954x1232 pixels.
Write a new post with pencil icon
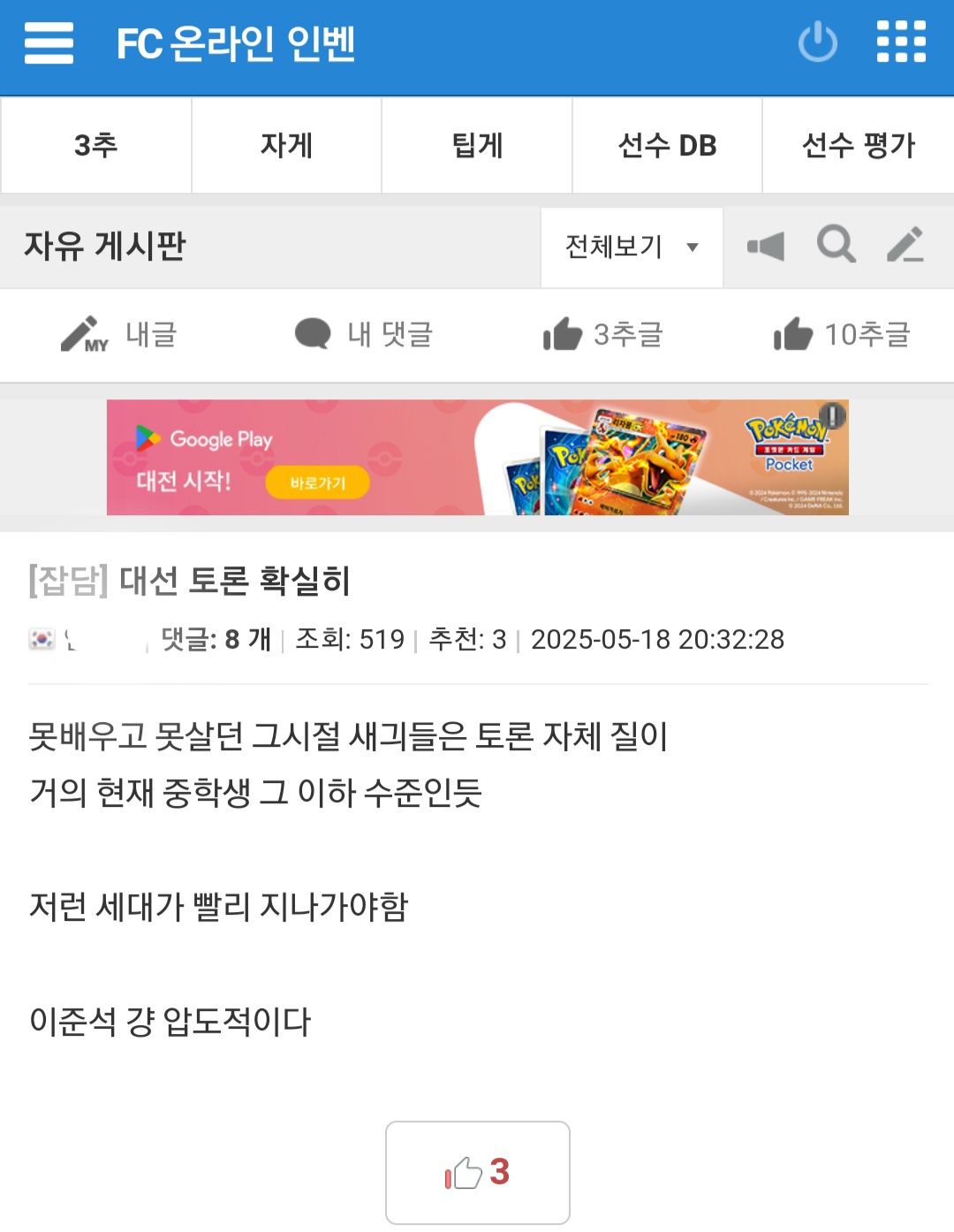(x=905, y=245)
